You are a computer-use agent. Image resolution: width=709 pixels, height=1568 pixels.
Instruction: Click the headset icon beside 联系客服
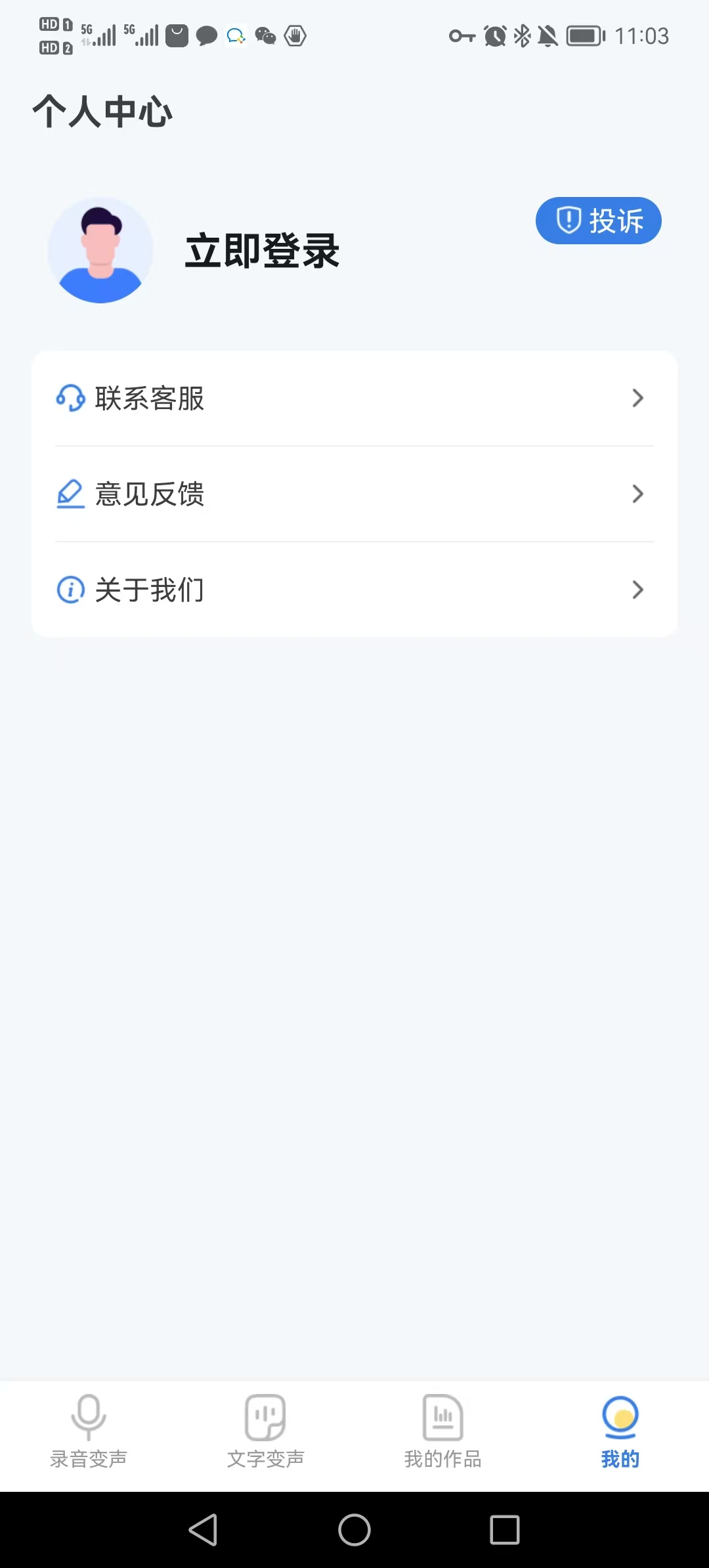[70, 398]
